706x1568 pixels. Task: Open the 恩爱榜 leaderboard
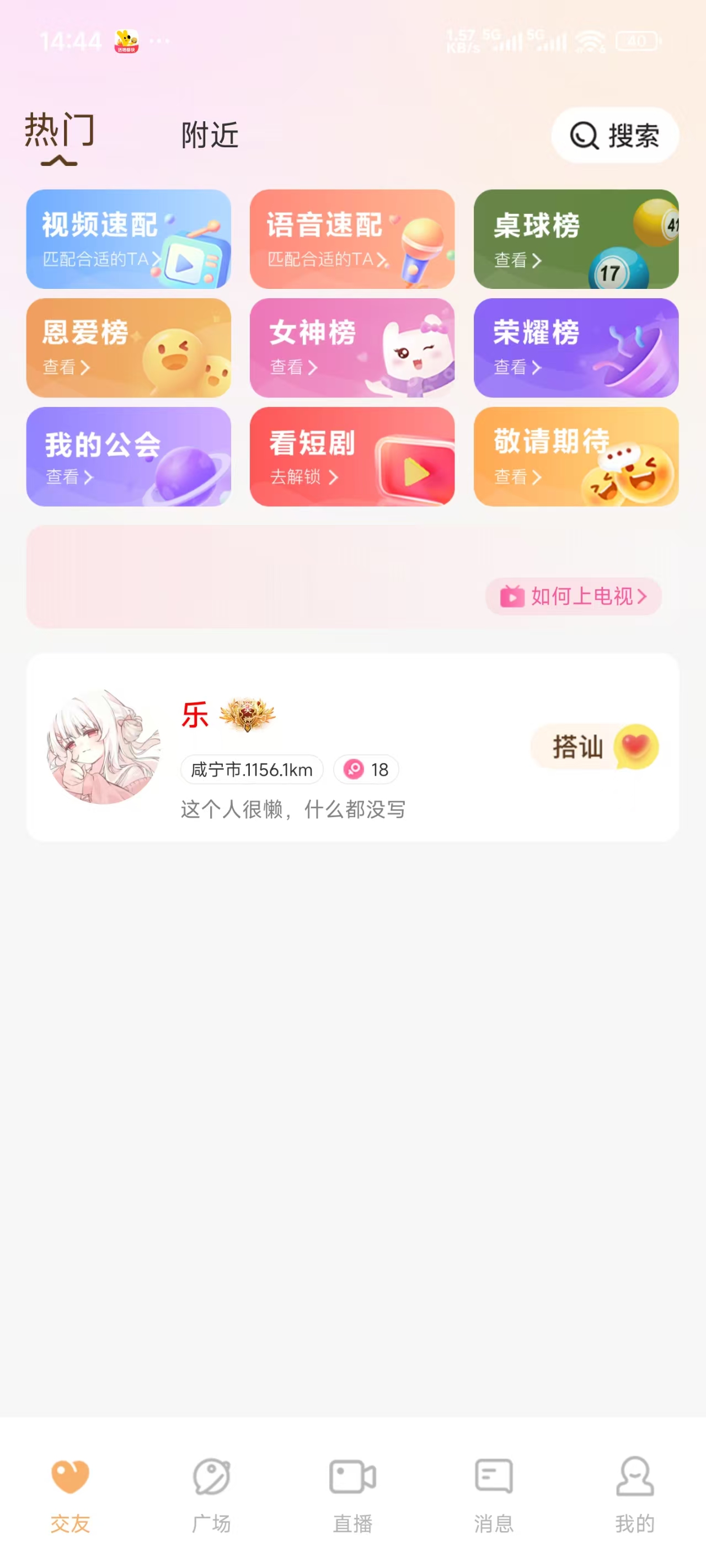[x=129, y=347]
